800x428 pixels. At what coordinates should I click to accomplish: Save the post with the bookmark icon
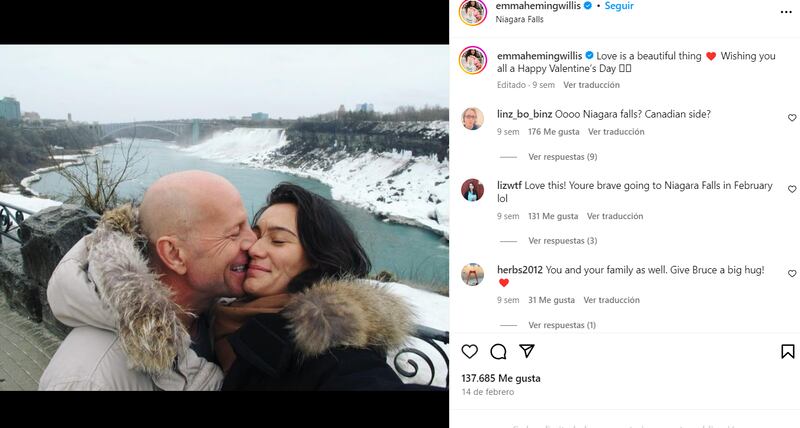(787, 351)
